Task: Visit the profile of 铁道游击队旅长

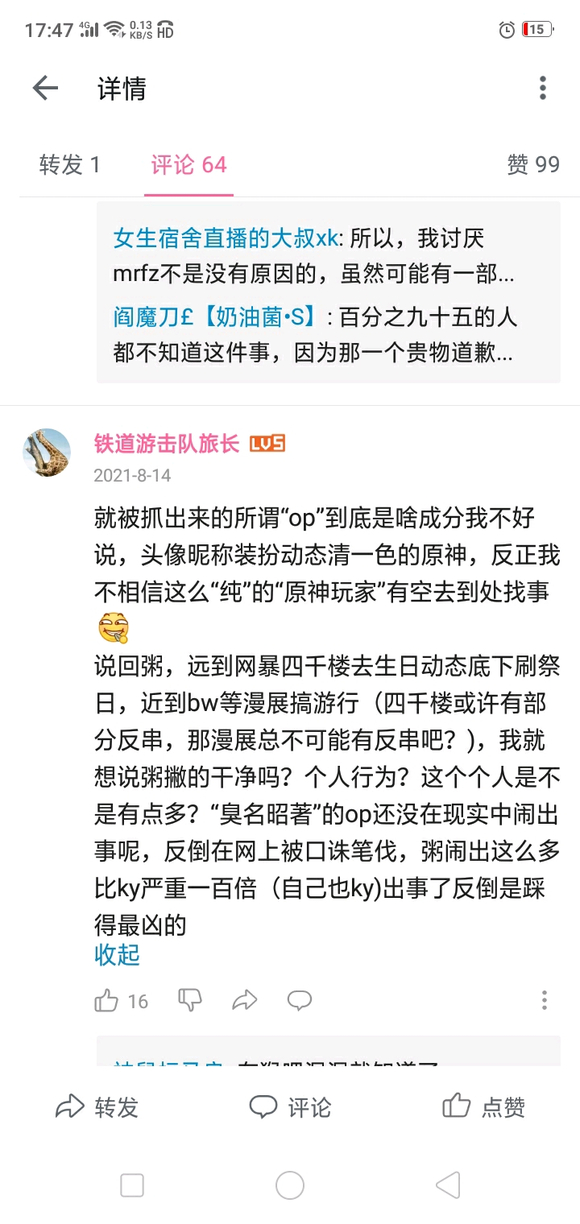Action: click(x=167, y=444)
